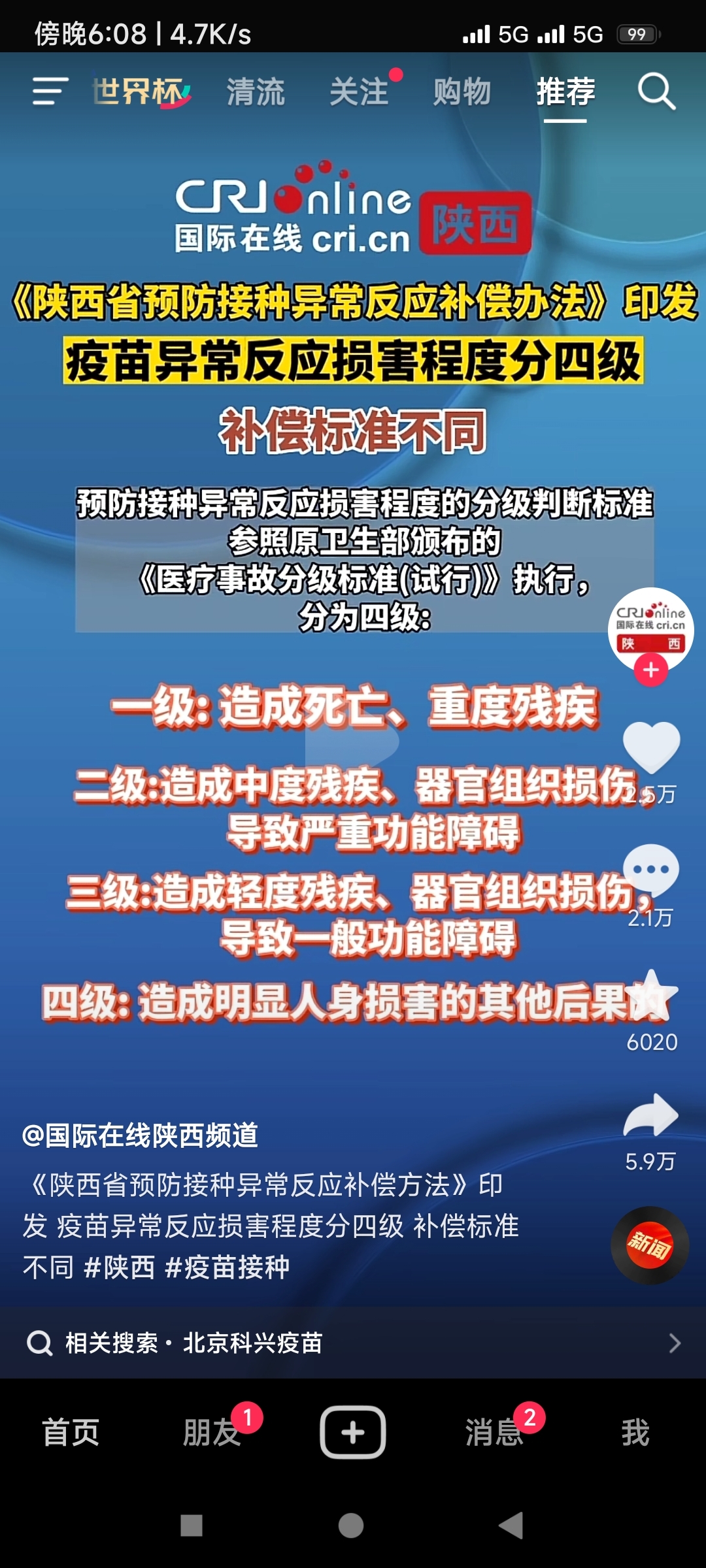Open the comments bubble
The width and height of the screenshot is (706, 1568).
[x=651, y=870]
